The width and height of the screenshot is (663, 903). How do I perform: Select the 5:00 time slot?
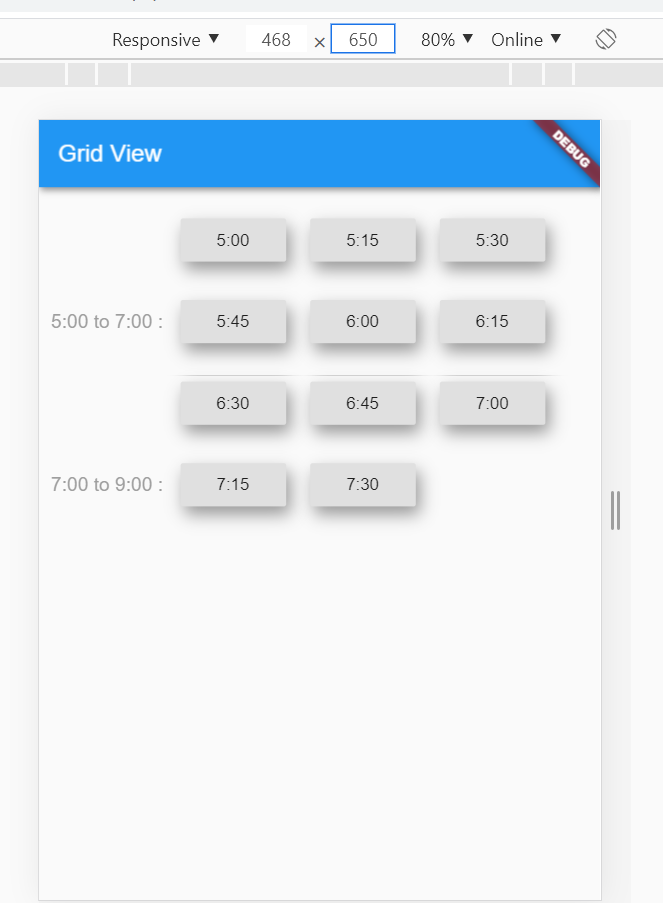click(233, 240)
